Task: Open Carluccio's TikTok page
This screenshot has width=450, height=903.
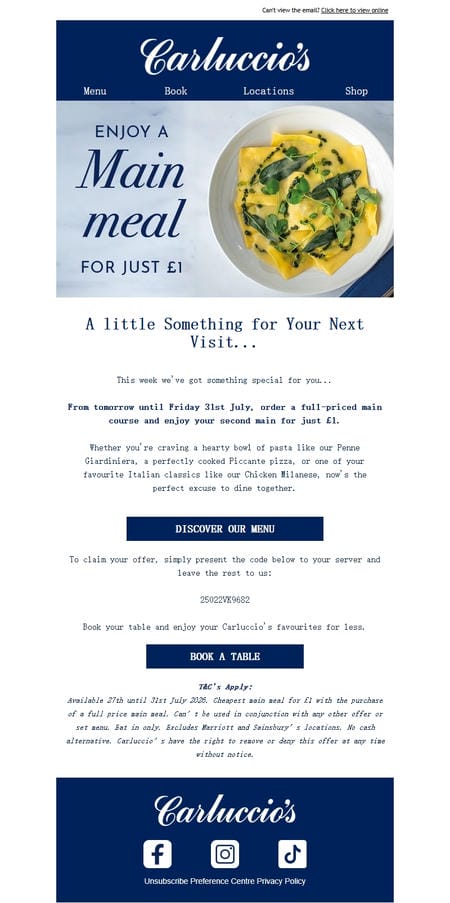Action: tap(292, 853)
